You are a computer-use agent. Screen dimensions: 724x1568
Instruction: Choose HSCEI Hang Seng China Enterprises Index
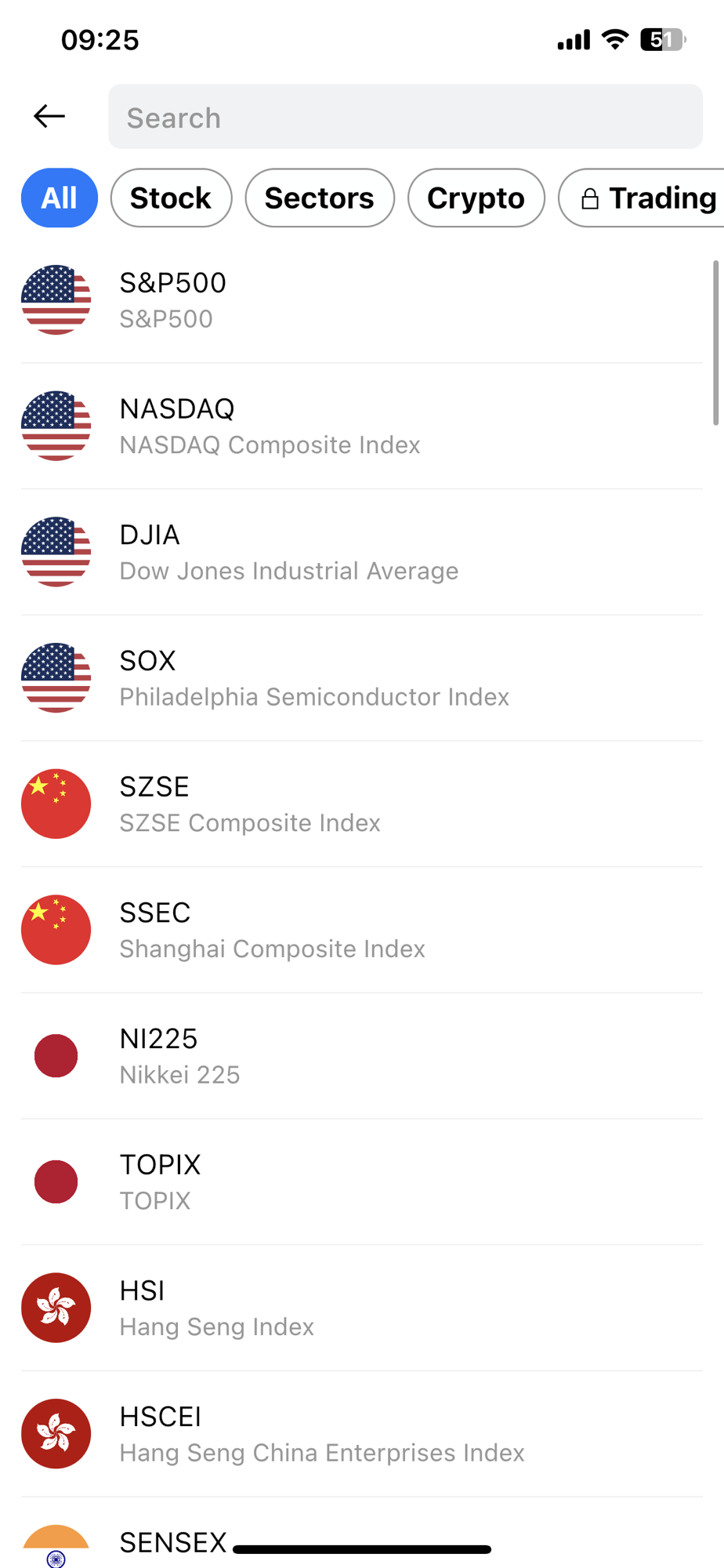click(360, 1434)
